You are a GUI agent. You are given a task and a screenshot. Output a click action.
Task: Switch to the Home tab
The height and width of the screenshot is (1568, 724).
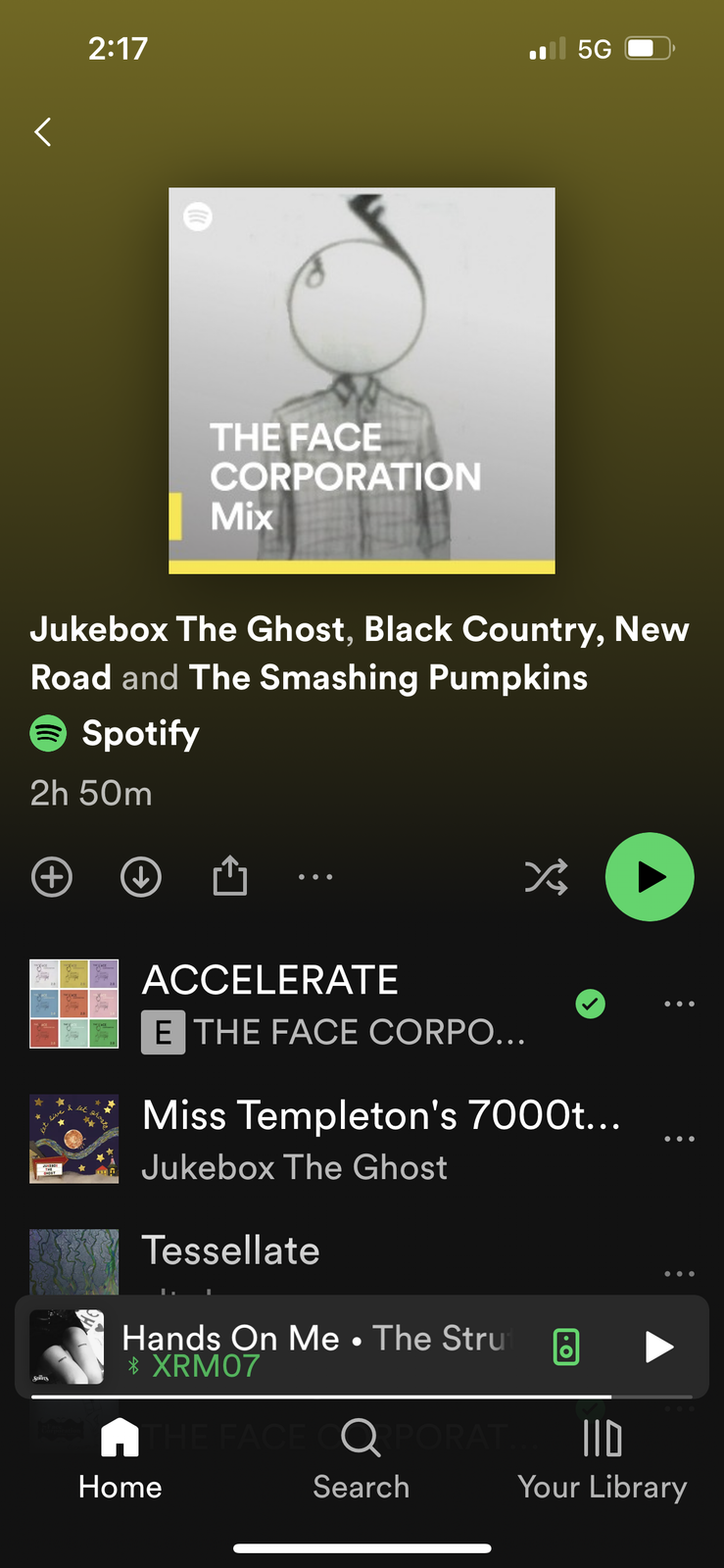point(121,1459)
